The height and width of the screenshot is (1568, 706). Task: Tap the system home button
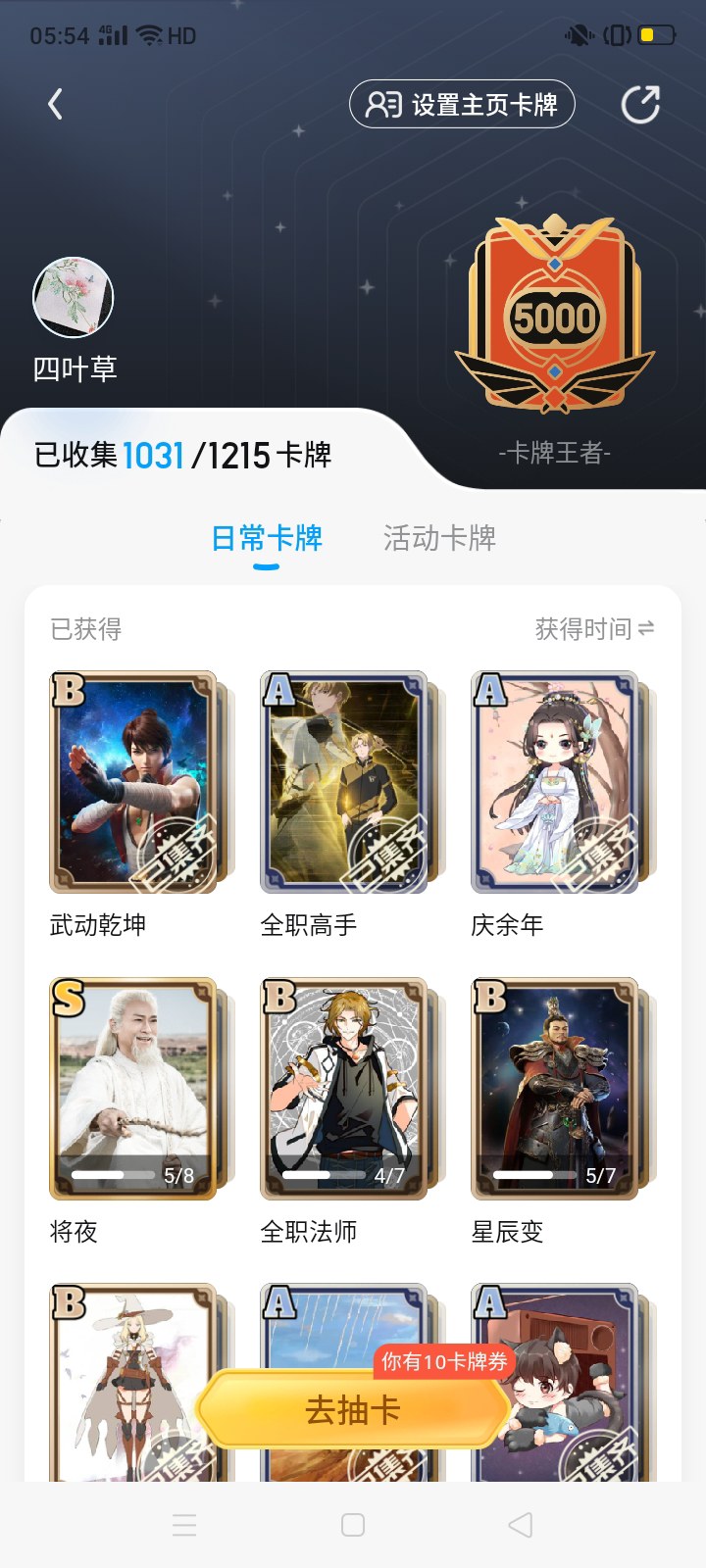(353, 1525)
